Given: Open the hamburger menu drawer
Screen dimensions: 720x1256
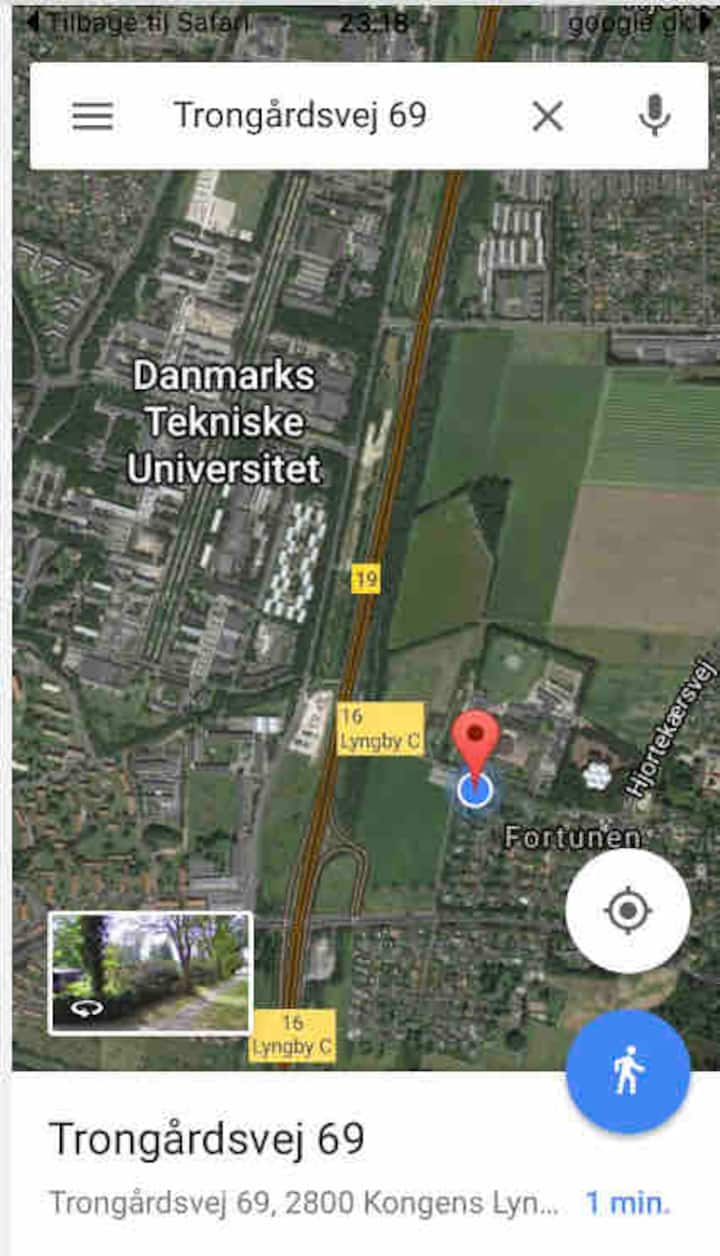Looking at the screenshot, I should 92,117.
